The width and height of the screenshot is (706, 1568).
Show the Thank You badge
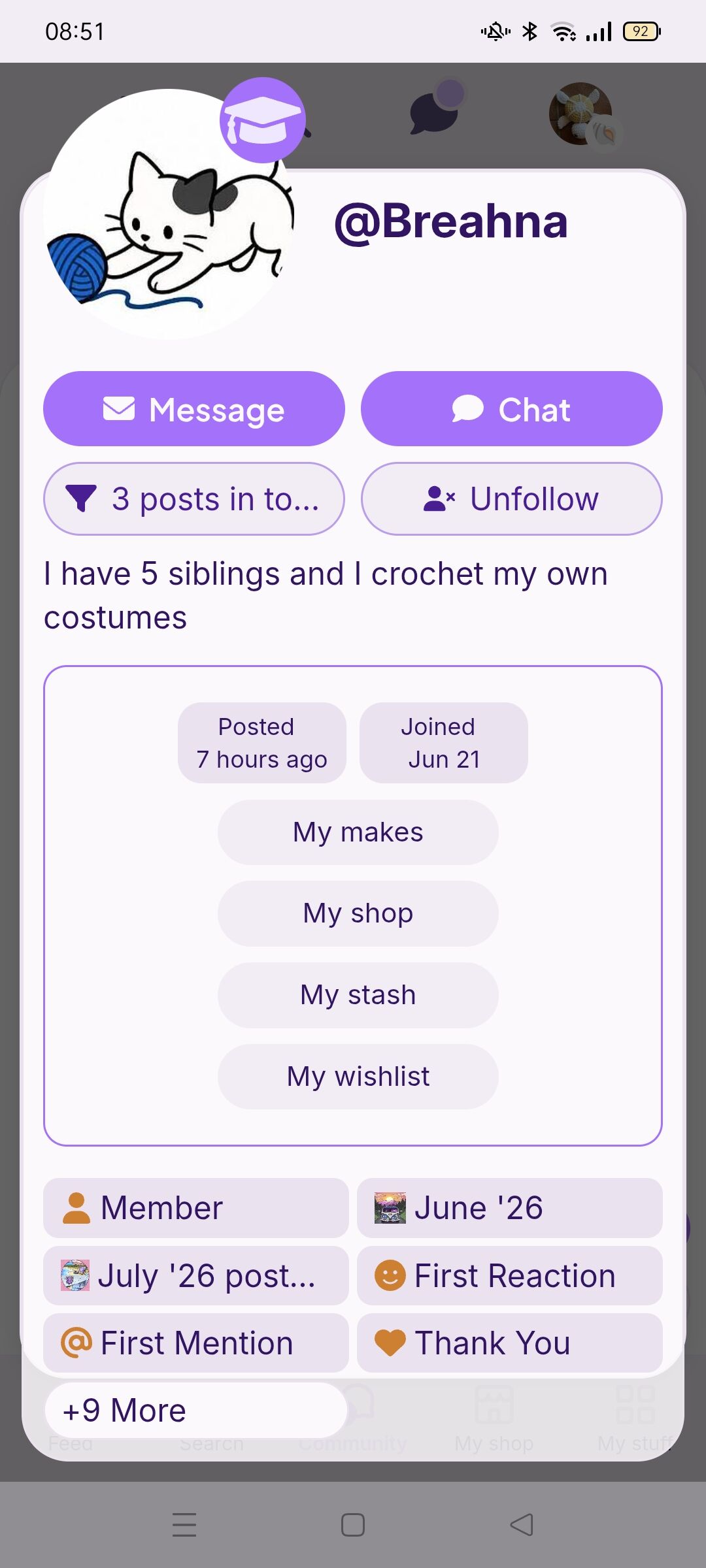pos(510,1343)
